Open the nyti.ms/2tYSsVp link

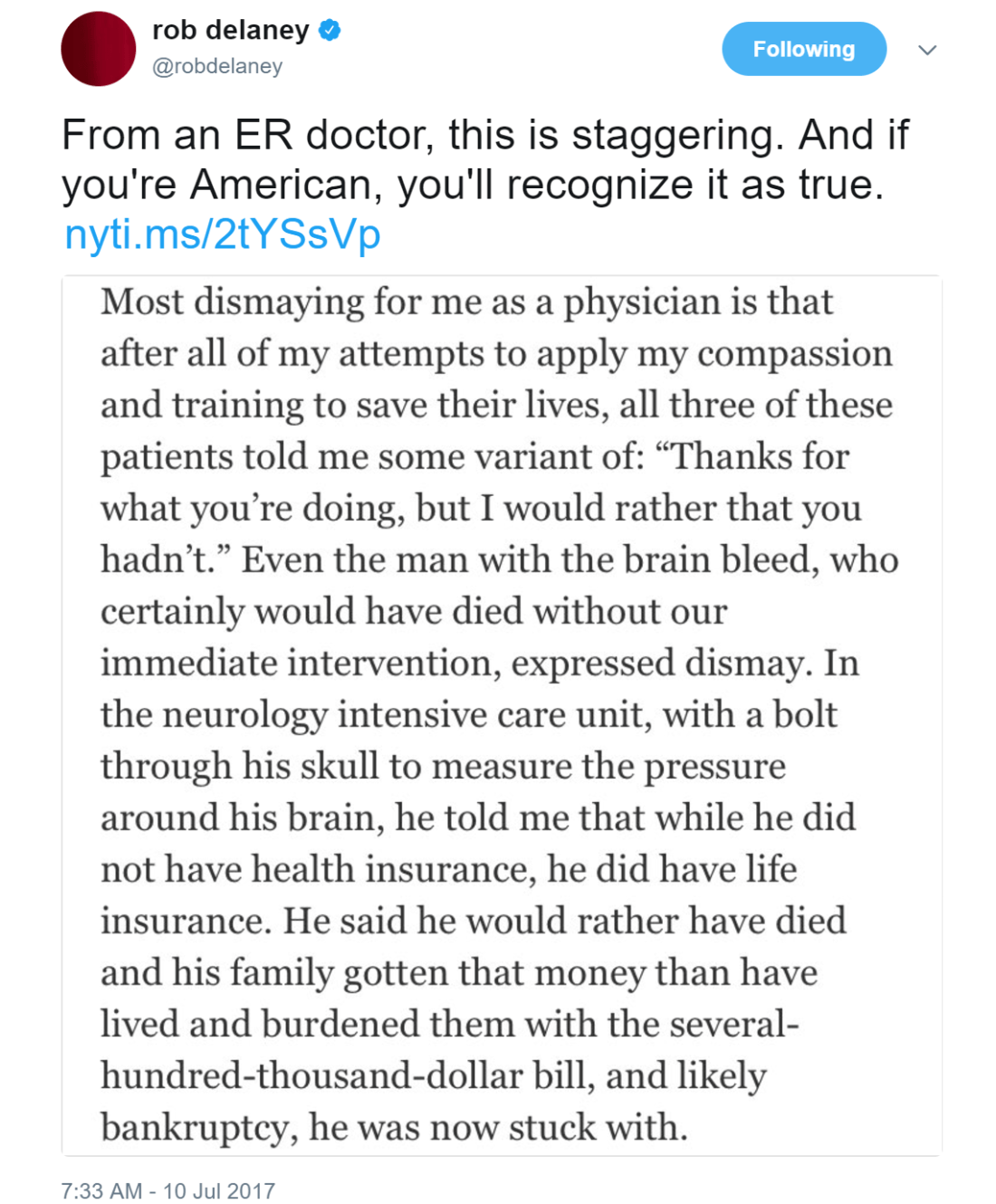pyautogui.click(x=222, y=234)
